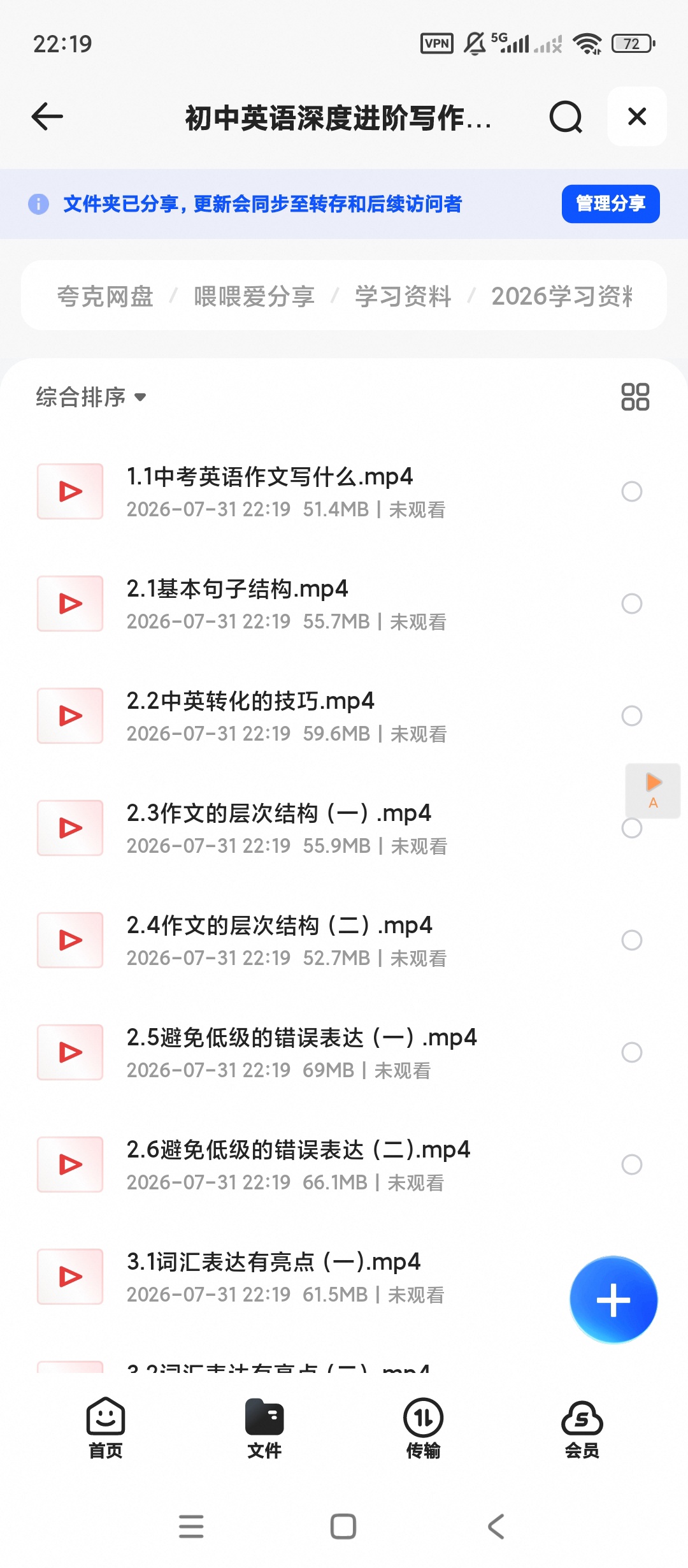
Task: Open search in this folder
Action: coord(566,117)
